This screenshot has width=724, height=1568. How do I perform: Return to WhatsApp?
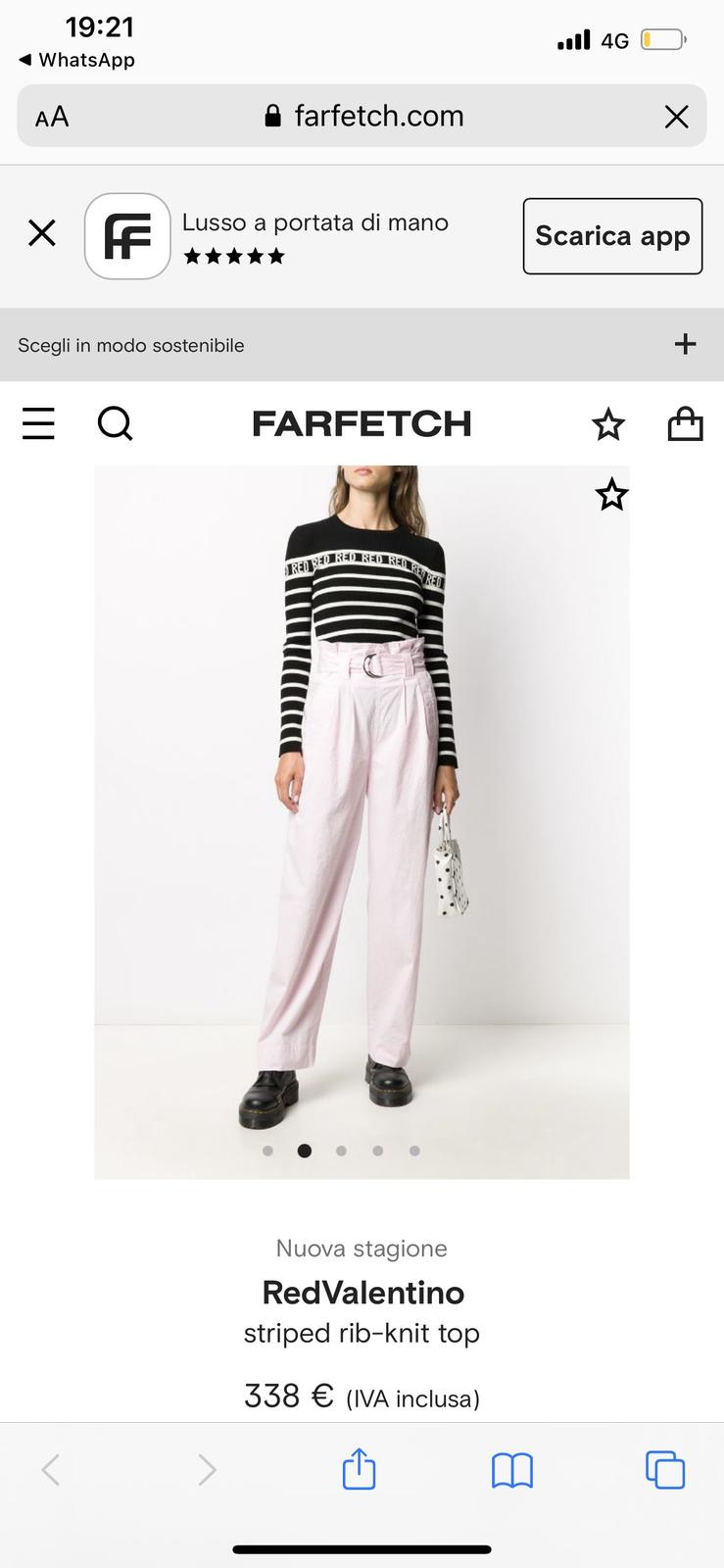(76, 60)
